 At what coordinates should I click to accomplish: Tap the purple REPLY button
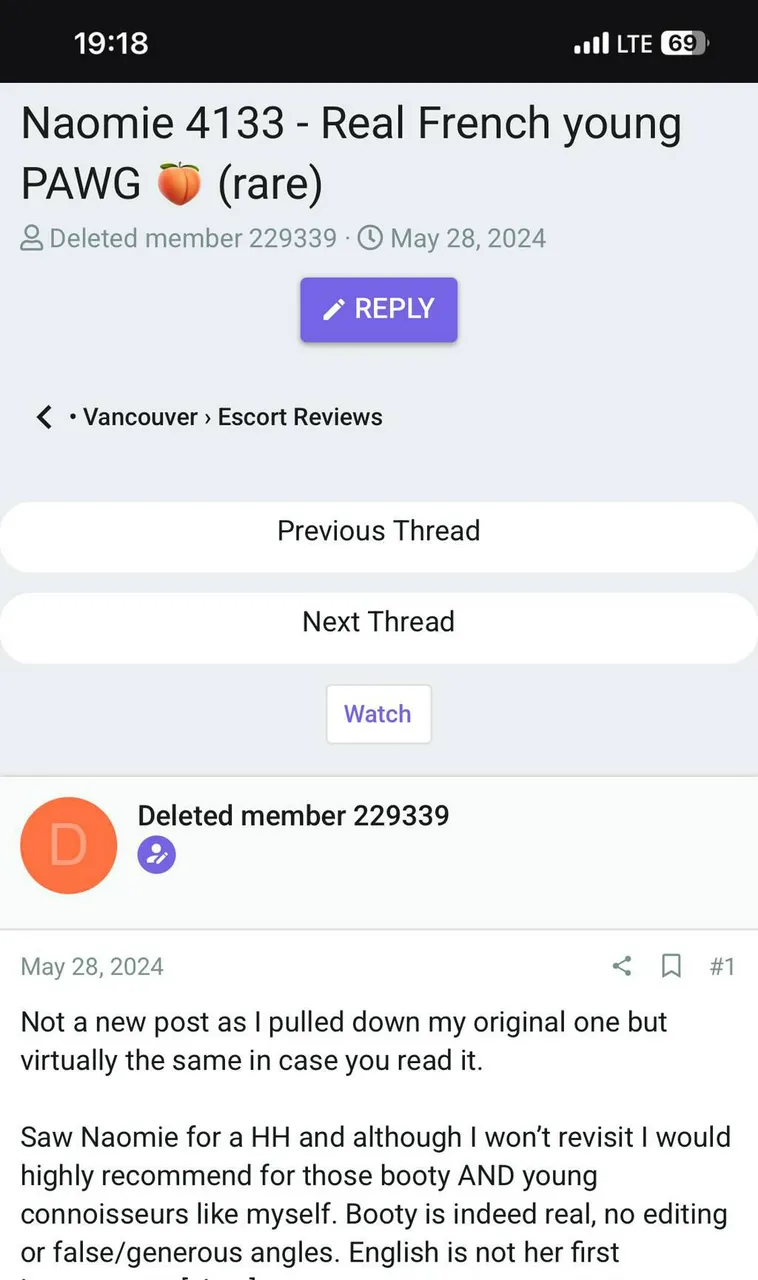378,309
